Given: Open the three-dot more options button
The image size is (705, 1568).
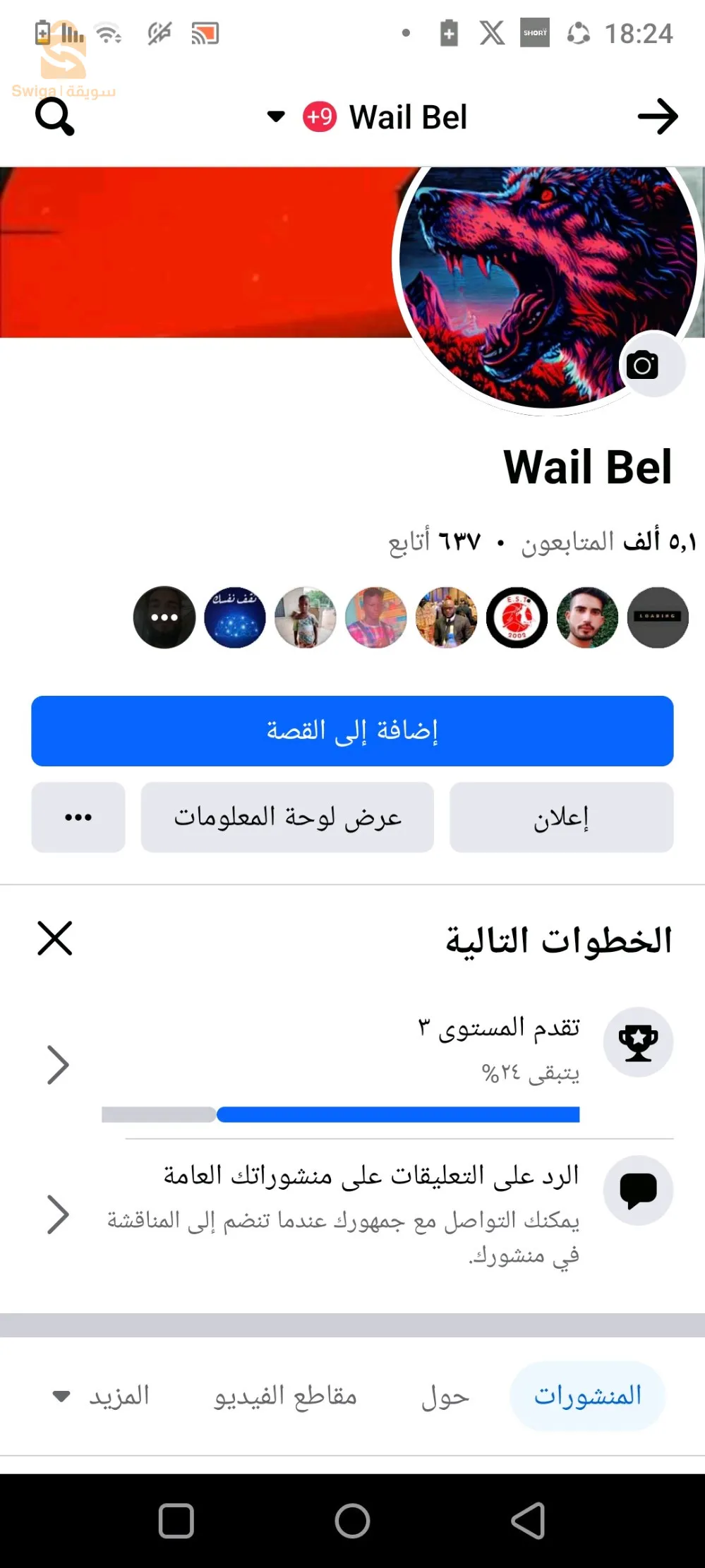Looking at the screenshot, I should [x=78, y=817].
